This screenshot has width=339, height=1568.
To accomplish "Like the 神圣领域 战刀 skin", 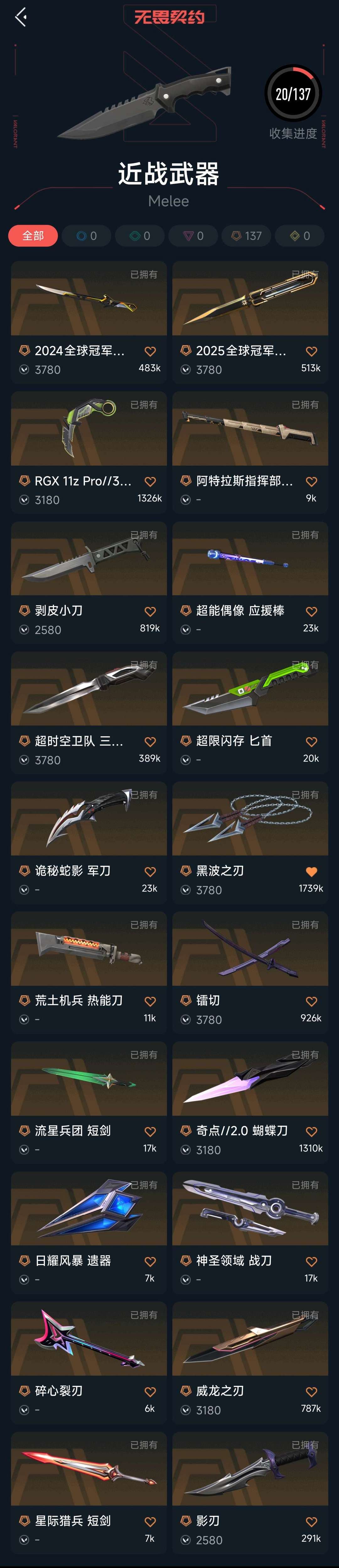I will (x=312, y=1262).
